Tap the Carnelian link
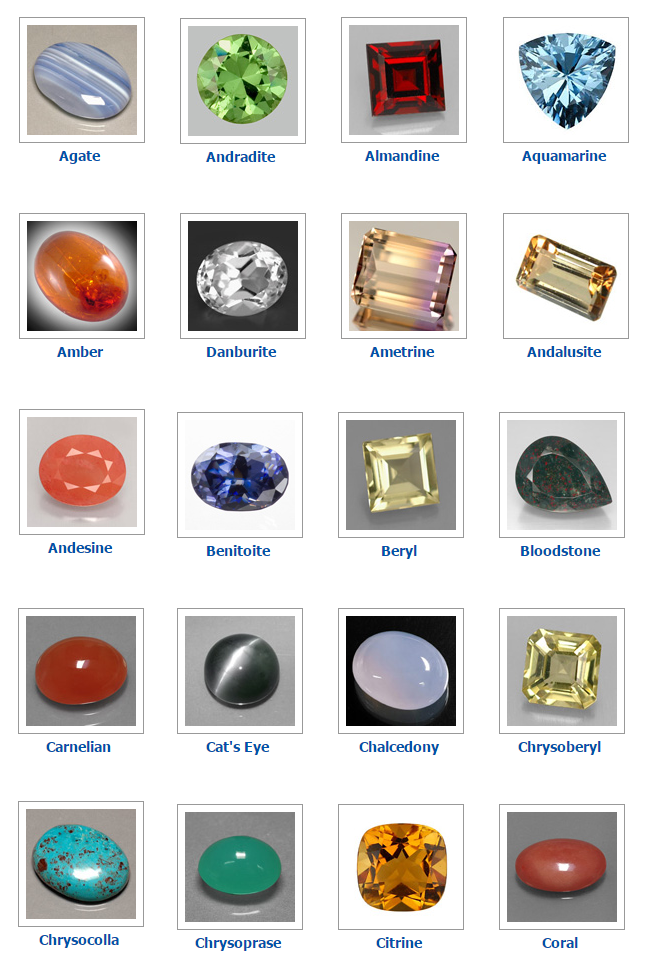This screenshot has height=972, width=660. 78,747
